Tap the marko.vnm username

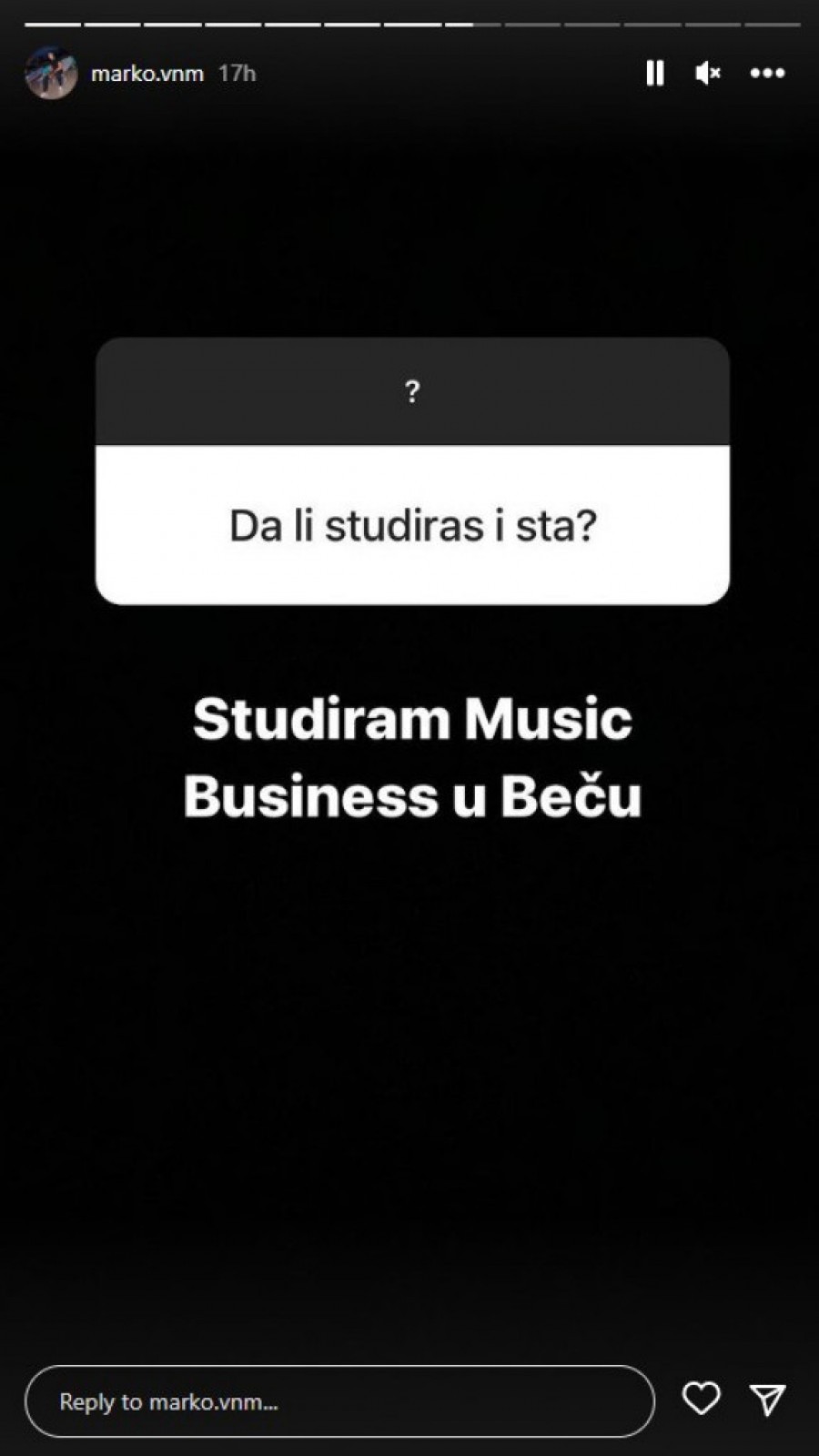147,73
